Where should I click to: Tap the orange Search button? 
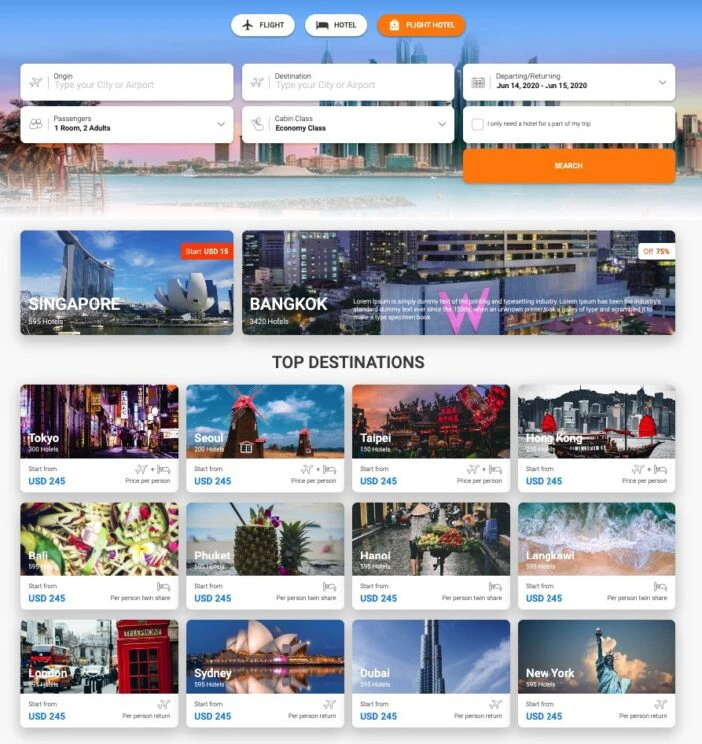[568, 166]
